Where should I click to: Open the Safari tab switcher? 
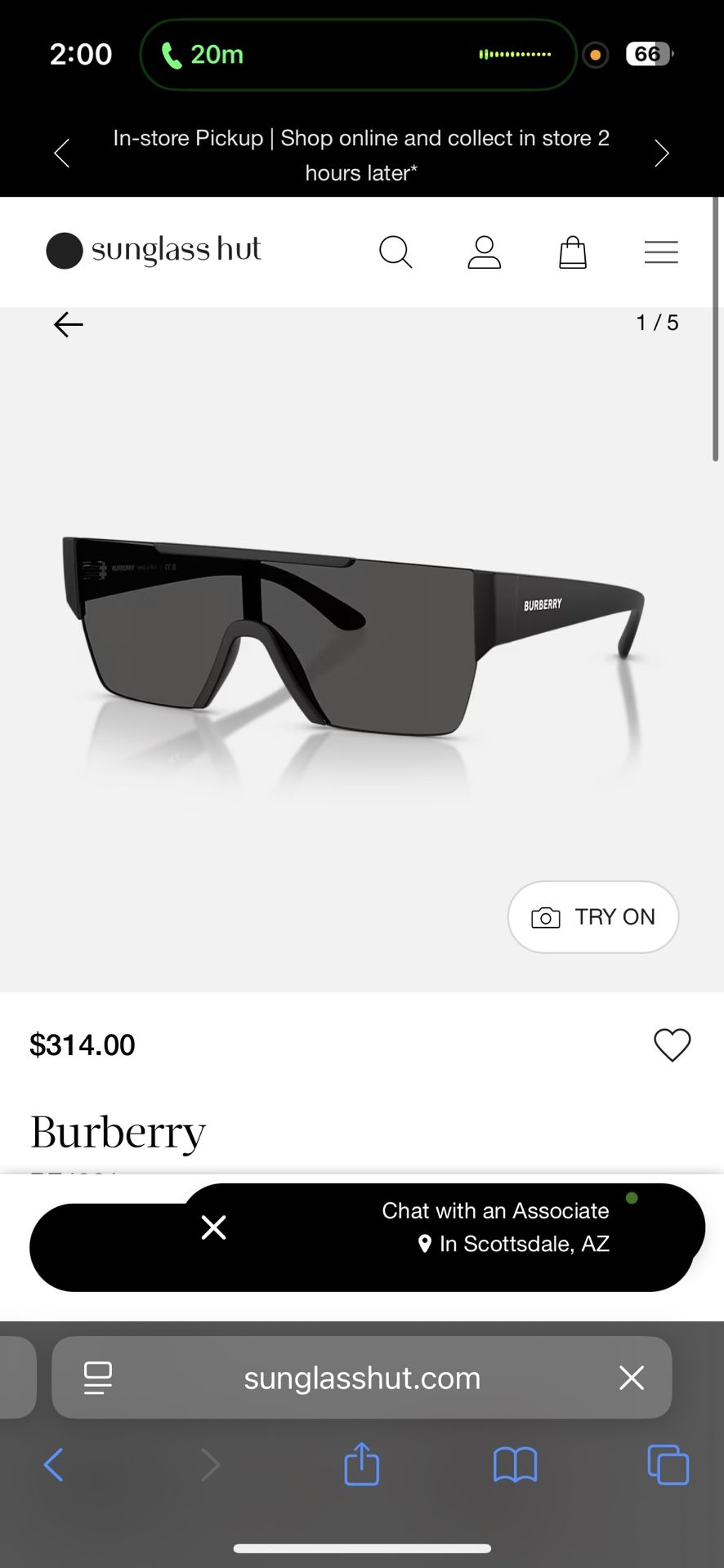668,1464
